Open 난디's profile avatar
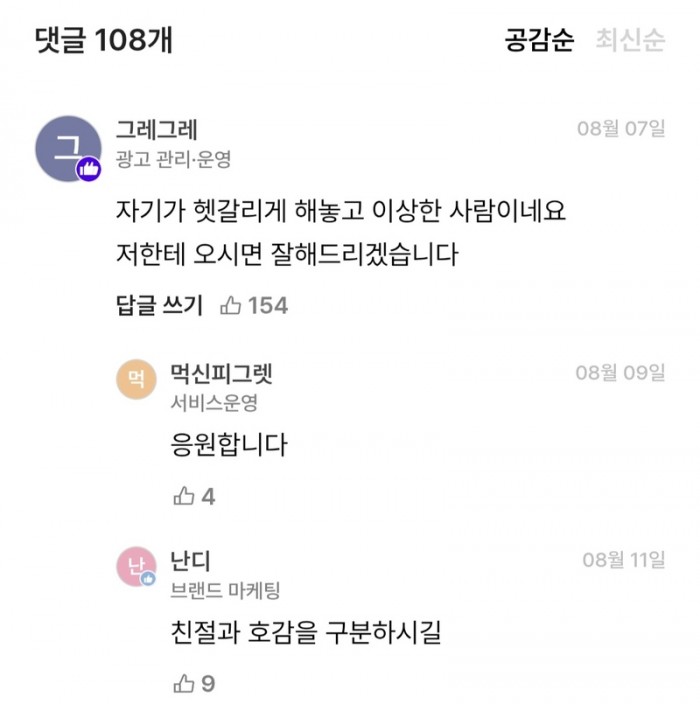Viewport: 700px width, 704px height. pos(136,566)
